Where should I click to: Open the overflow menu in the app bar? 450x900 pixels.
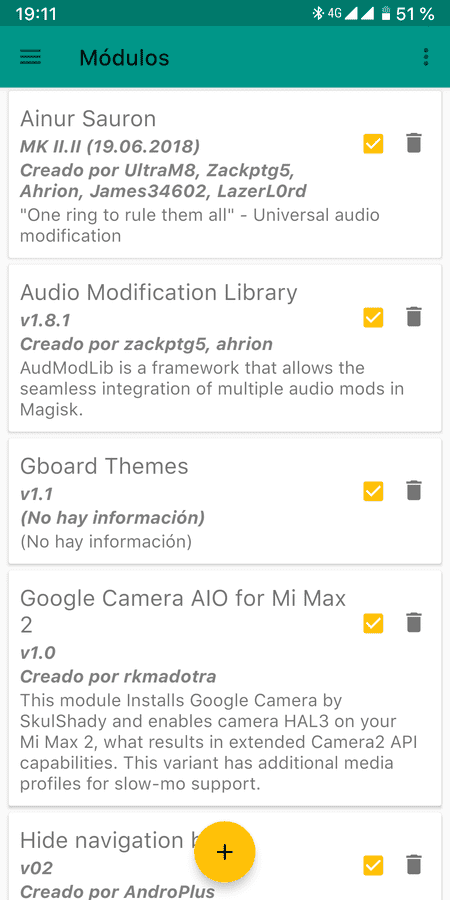(425, 57)
